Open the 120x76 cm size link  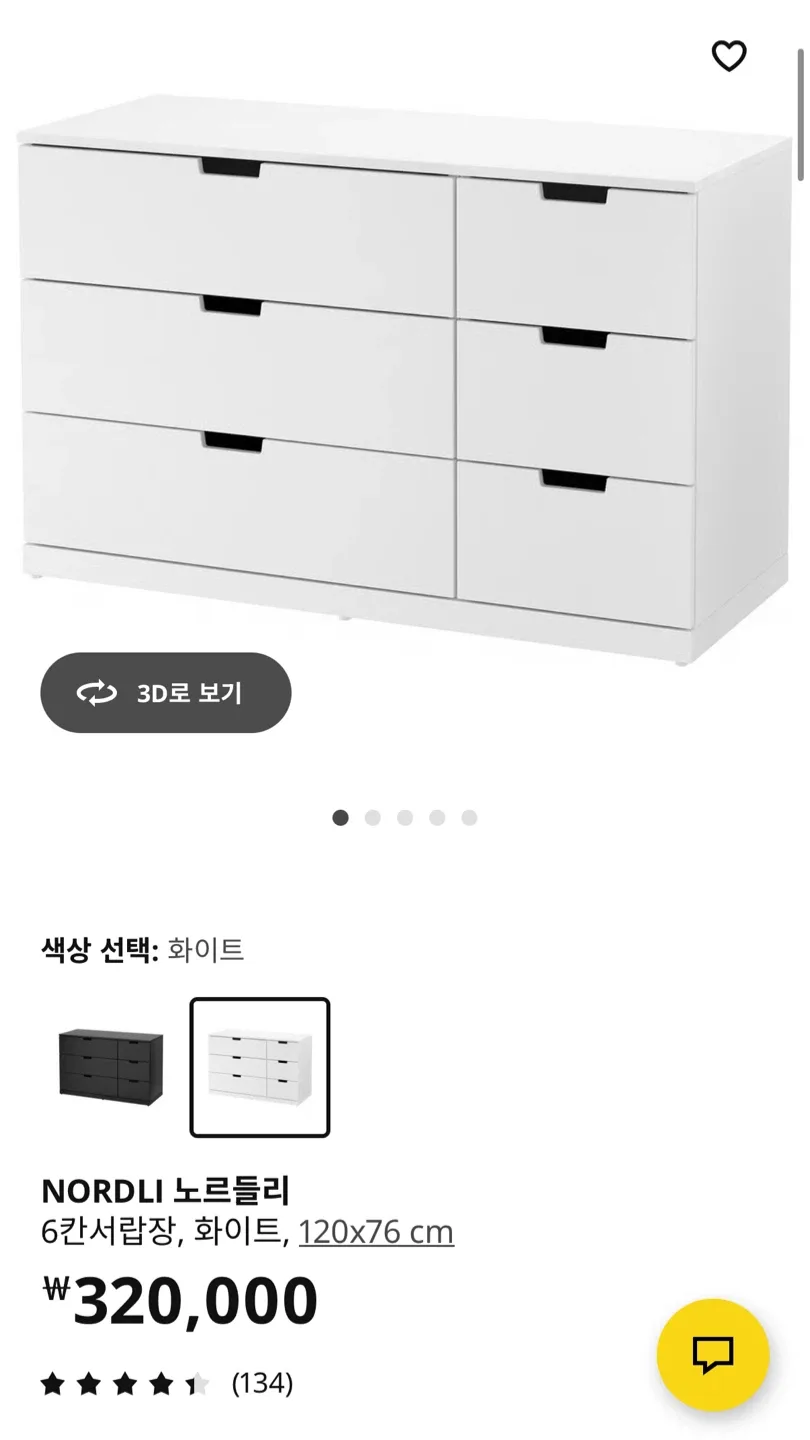(x=376, y=1232)
